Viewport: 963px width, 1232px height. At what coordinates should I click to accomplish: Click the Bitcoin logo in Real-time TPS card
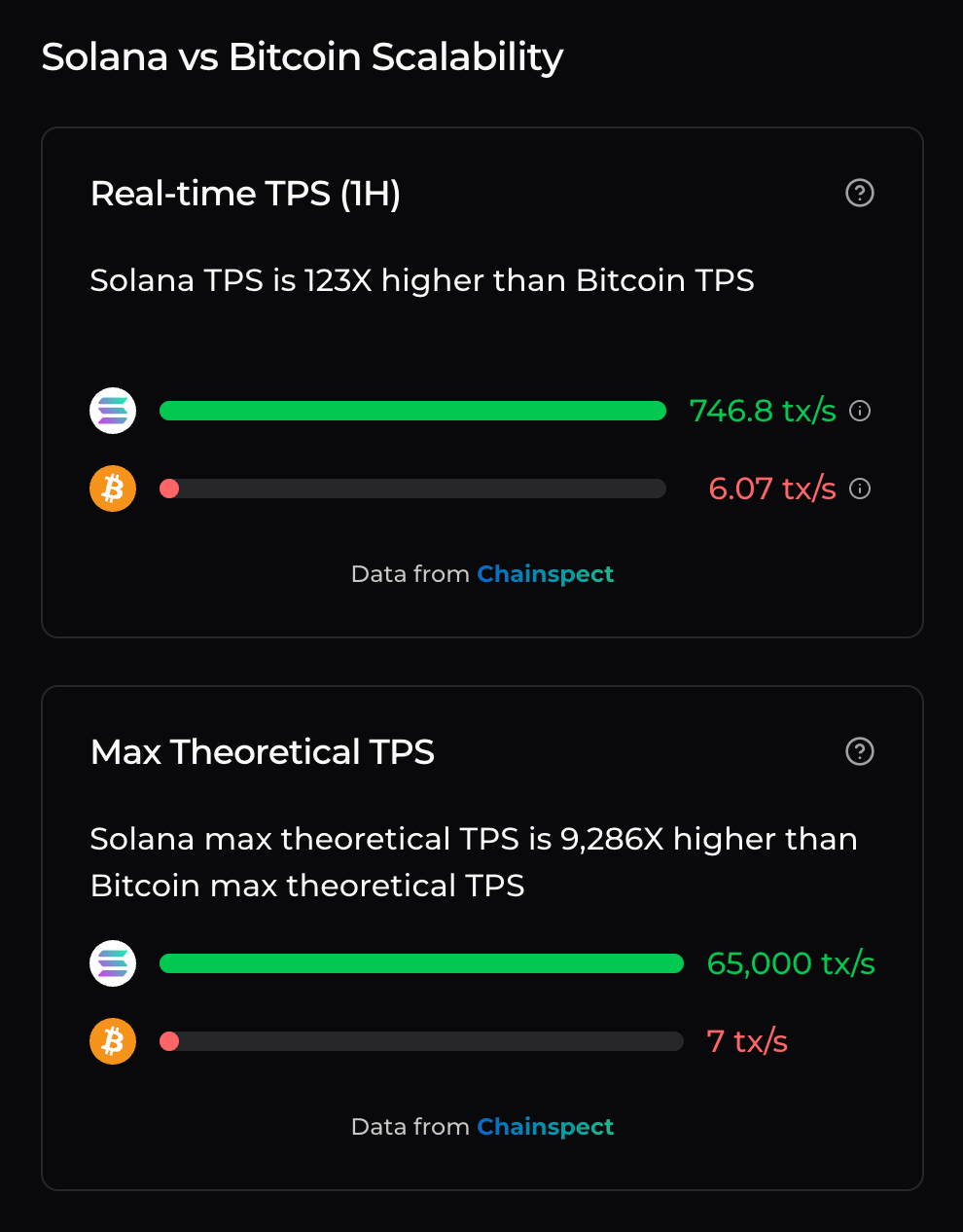point(112,488)
